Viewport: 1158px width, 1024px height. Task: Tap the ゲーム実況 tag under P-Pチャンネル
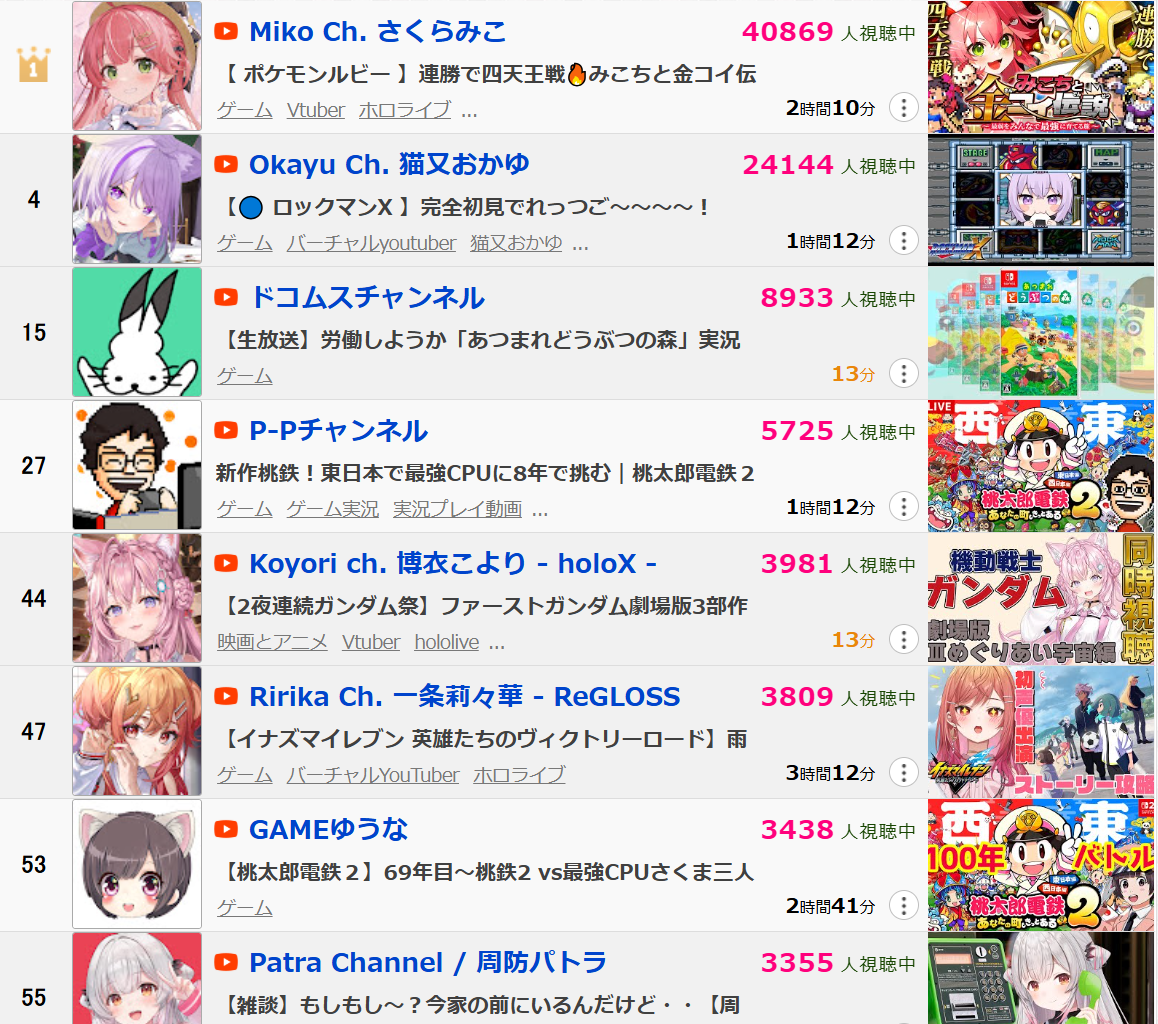click(x=332, y=509)
